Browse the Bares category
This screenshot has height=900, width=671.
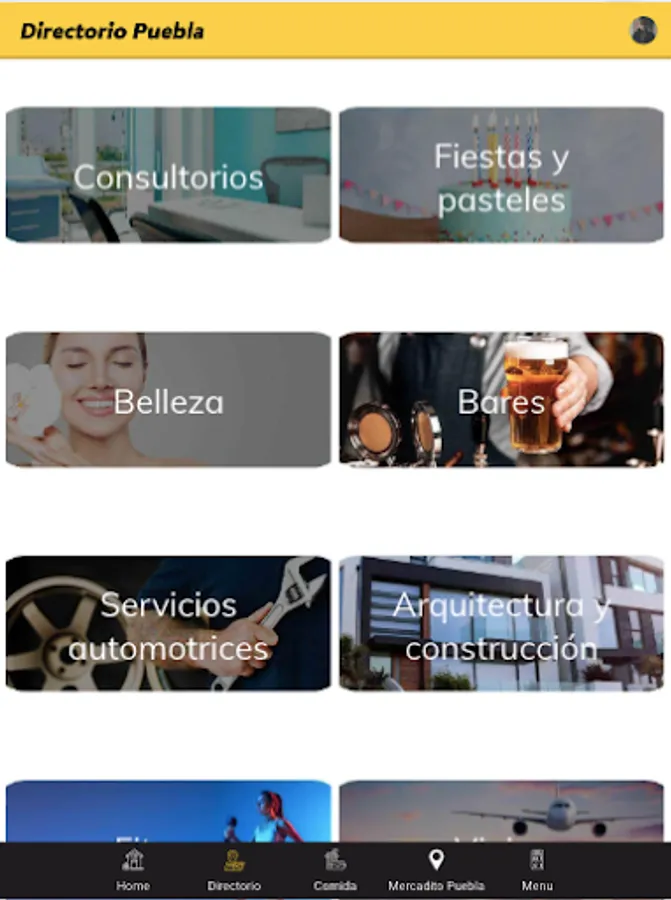[x=501, y=400]
